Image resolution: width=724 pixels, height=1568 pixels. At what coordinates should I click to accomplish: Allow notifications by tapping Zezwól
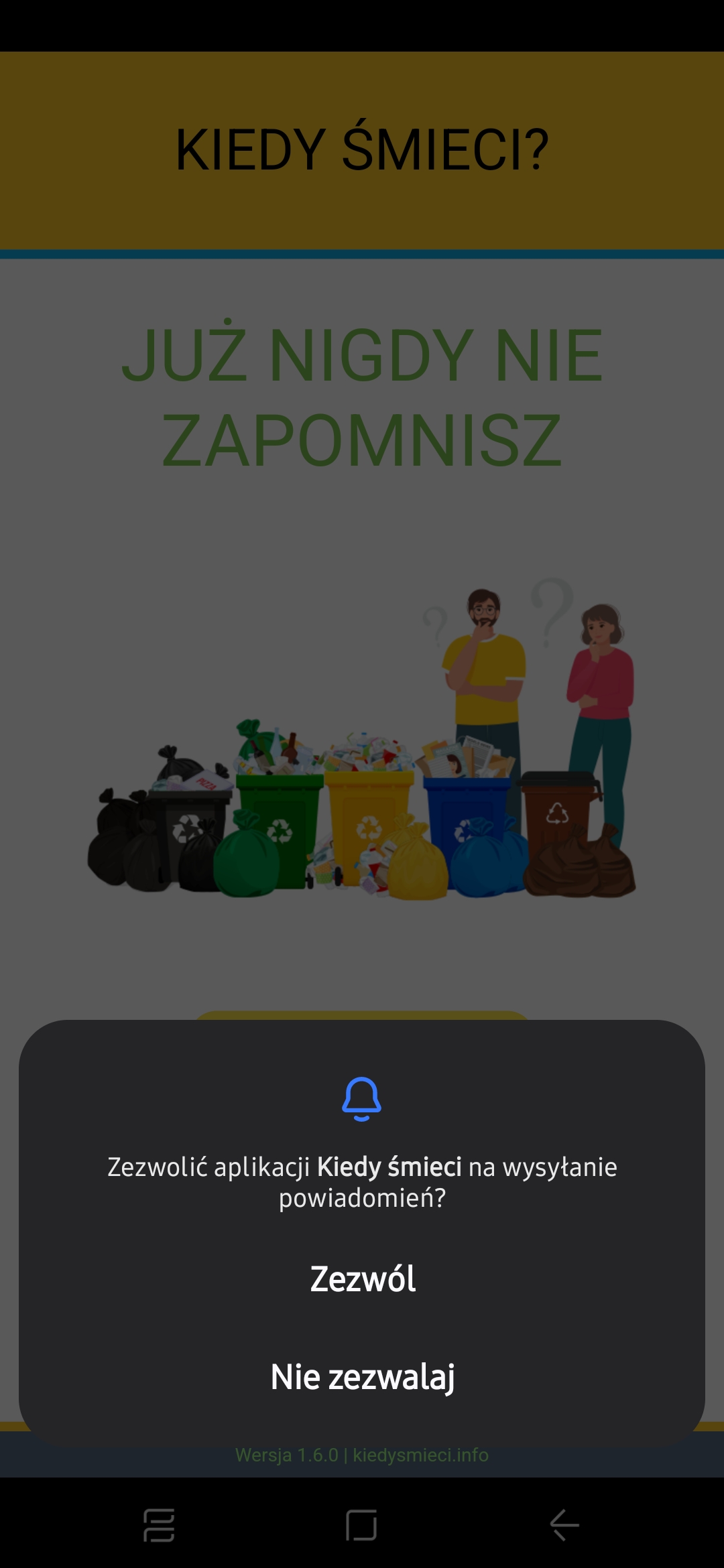point(363,1279)
